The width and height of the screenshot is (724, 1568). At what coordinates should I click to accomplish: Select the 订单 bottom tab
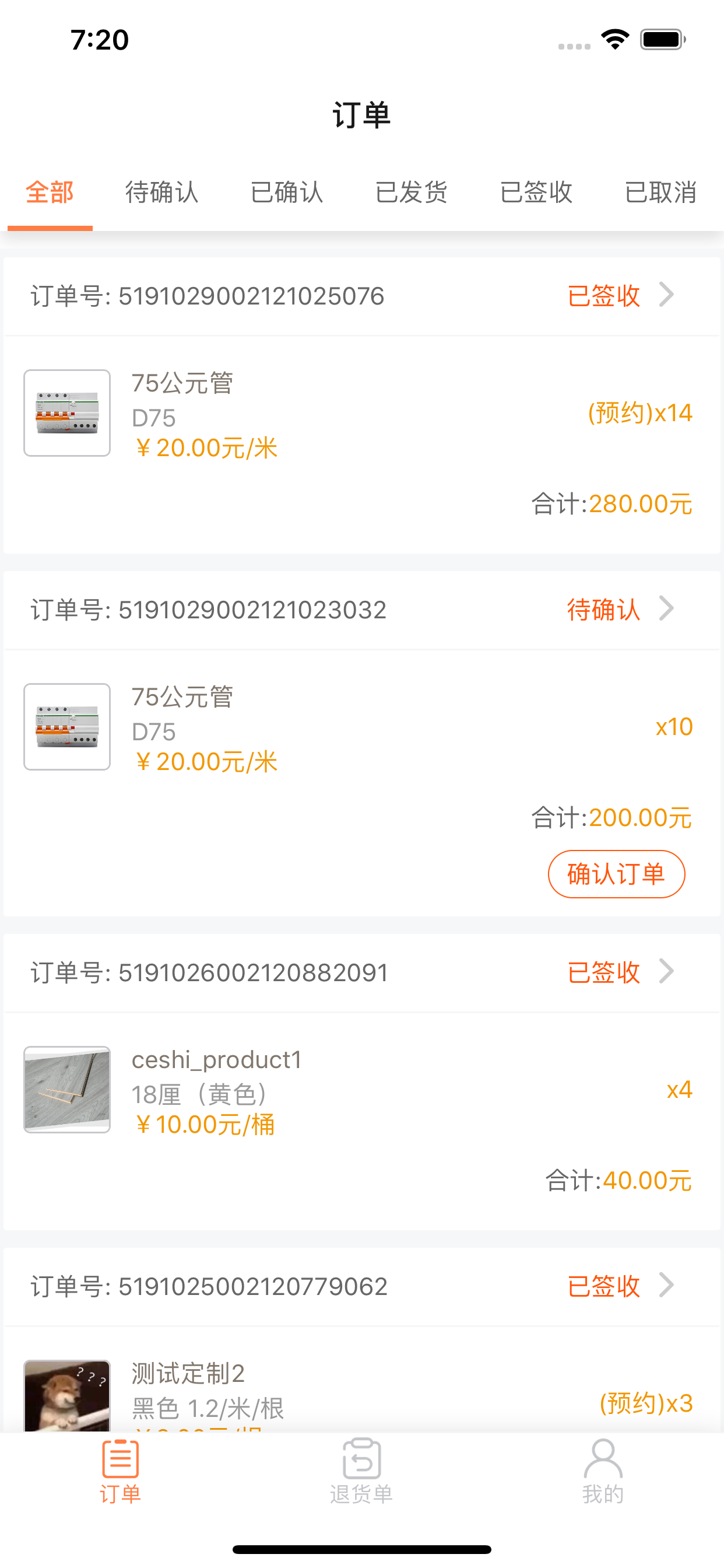coord(121,1471)
